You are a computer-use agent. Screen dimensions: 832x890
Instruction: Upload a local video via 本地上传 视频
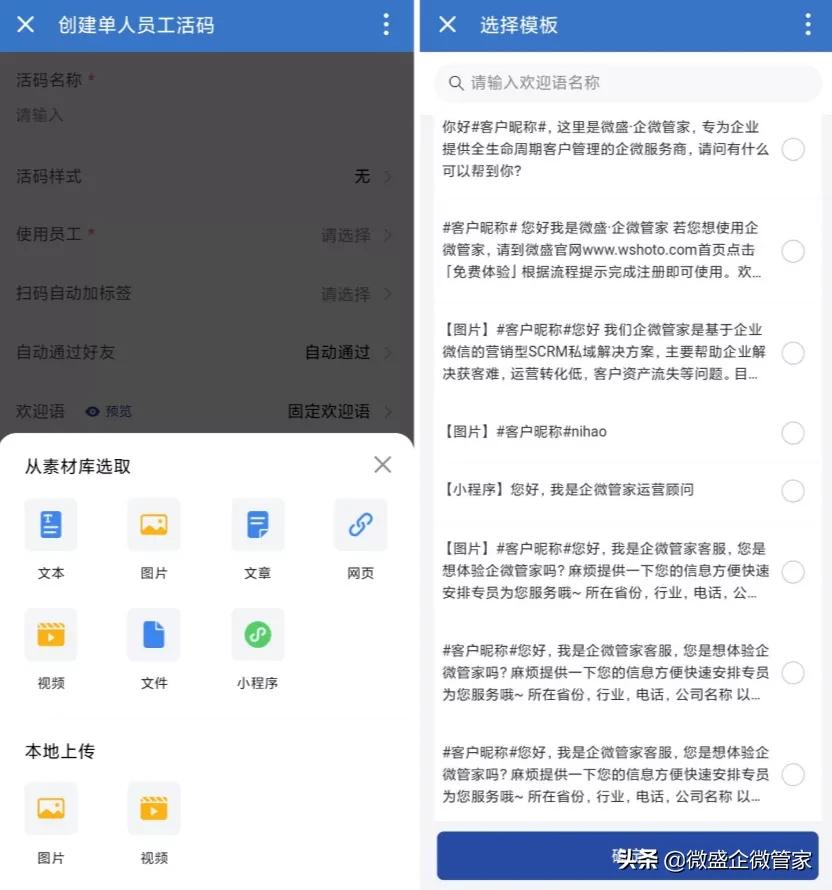coord(154,807)
